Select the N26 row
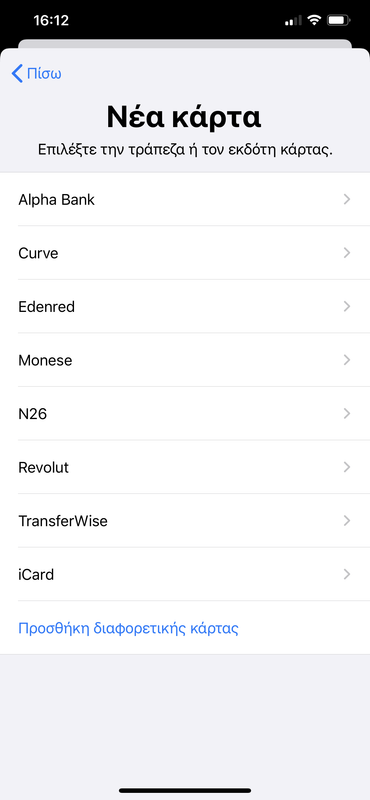 tap(185, 413)
